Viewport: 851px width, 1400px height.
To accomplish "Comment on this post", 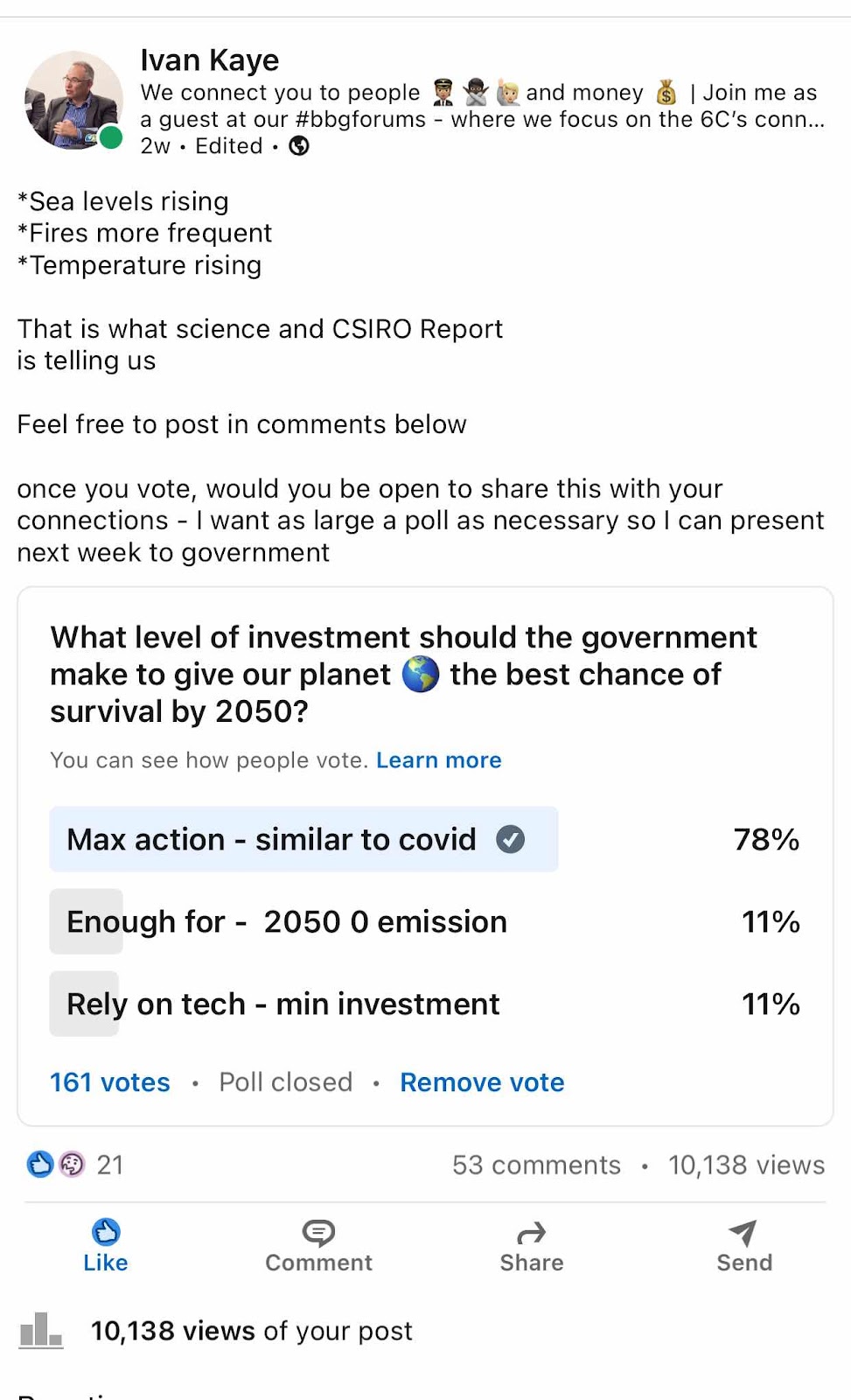I will (318, 1246).
